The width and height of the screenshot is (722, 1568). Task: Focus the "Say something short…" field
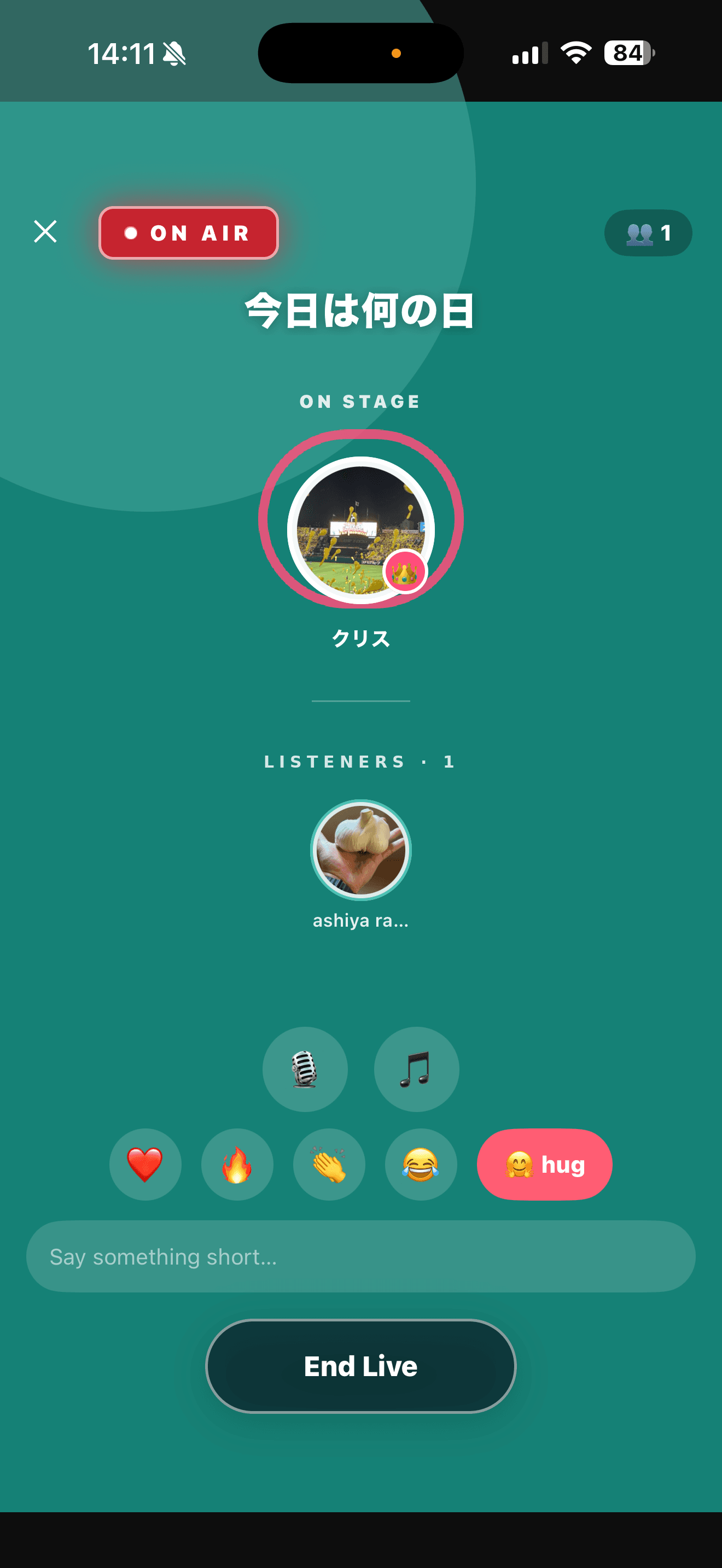tap(361, 1256)
